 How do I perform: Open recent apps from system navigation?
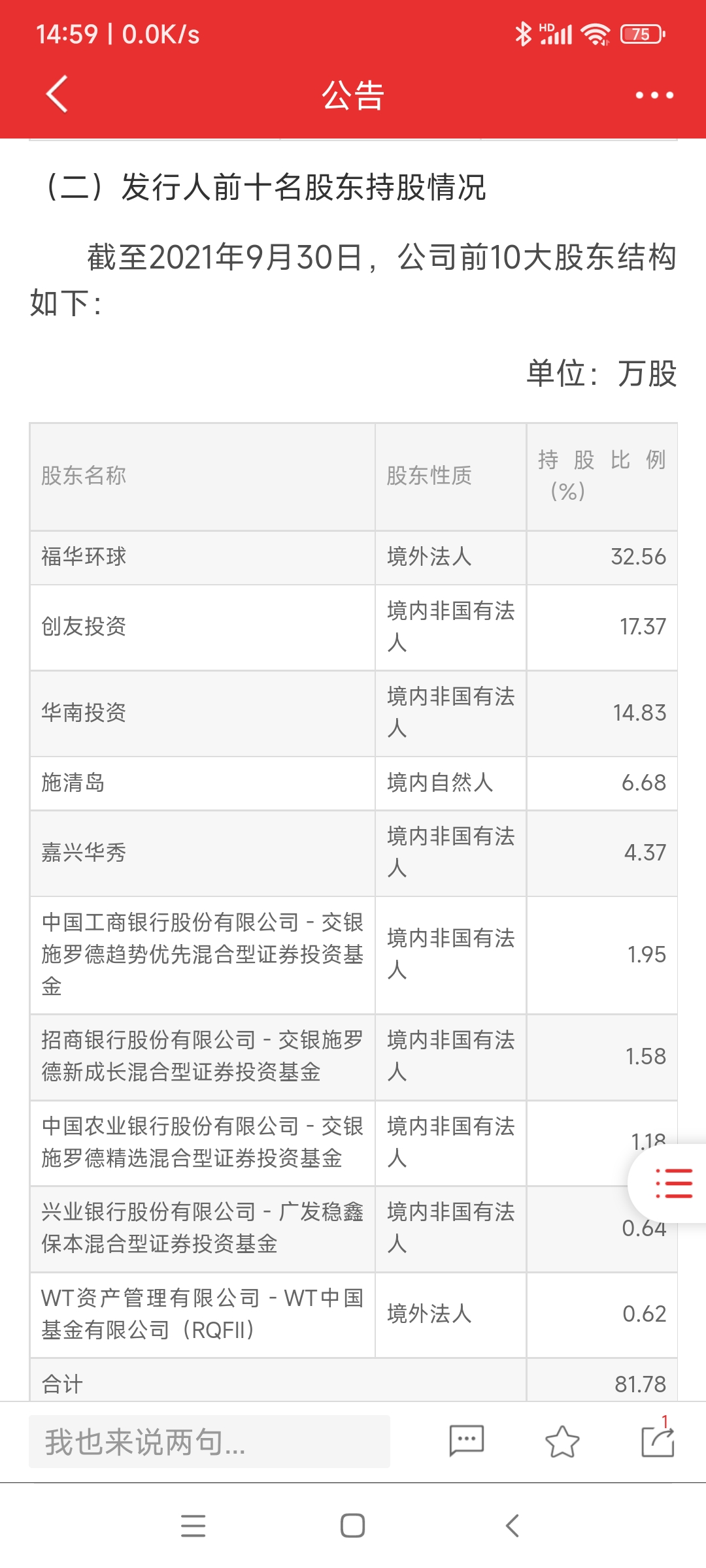tap(193, 1526)
